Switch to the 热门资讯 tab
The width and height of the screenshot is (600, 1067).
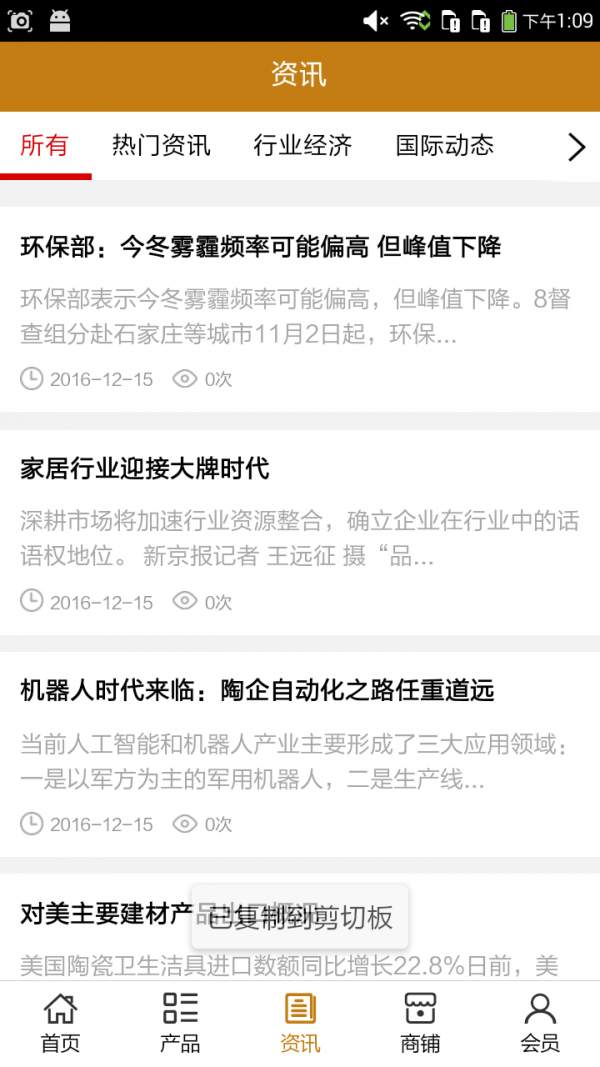[161, 146]
